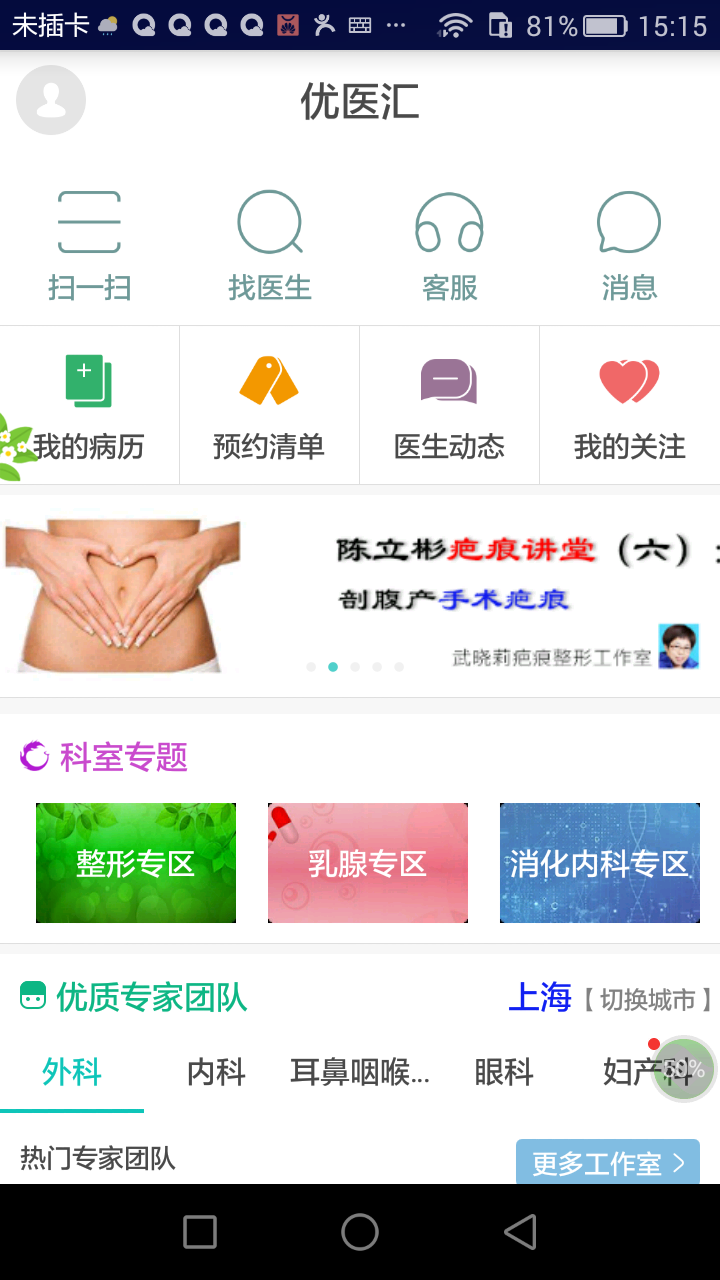Screen dimensions: 720x1280
Task: Switch to the 内科 tab
Action: point(216,1073)
